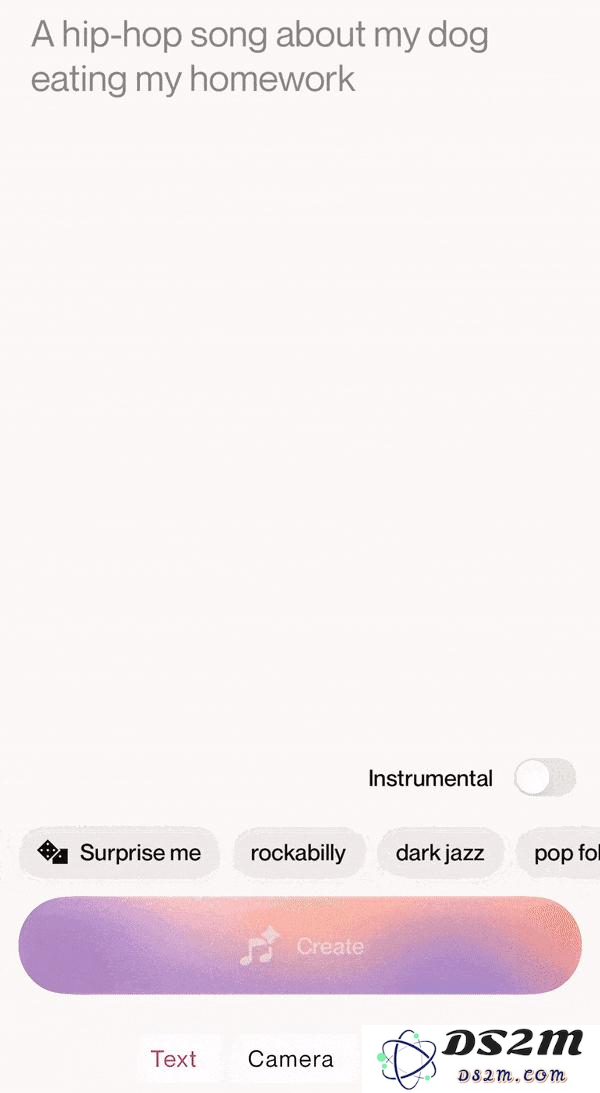Switch to the Text tab

(174, 1059)
